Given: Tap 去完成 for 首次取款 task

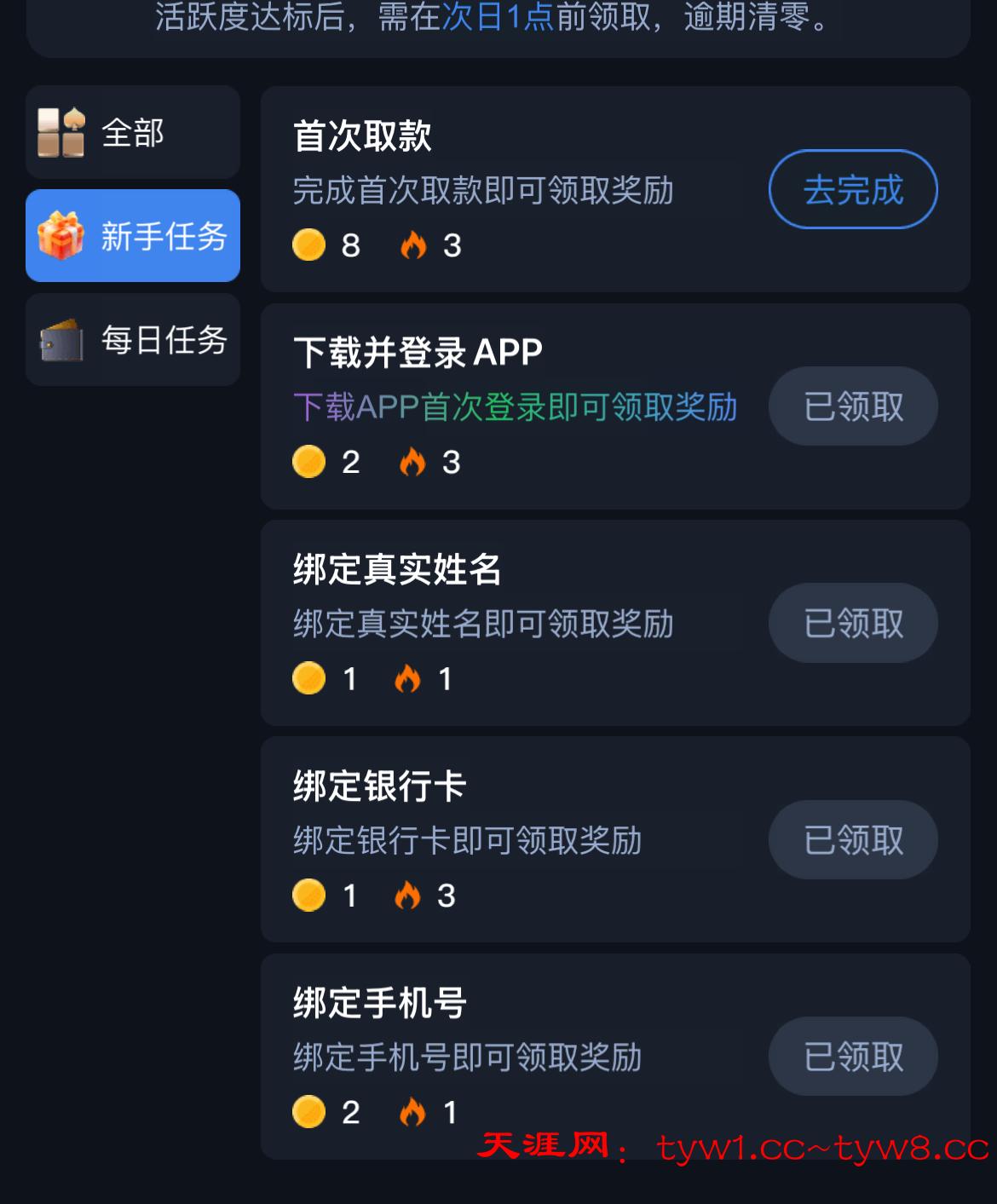Looking at the screenshot, I should click(853, 189).
